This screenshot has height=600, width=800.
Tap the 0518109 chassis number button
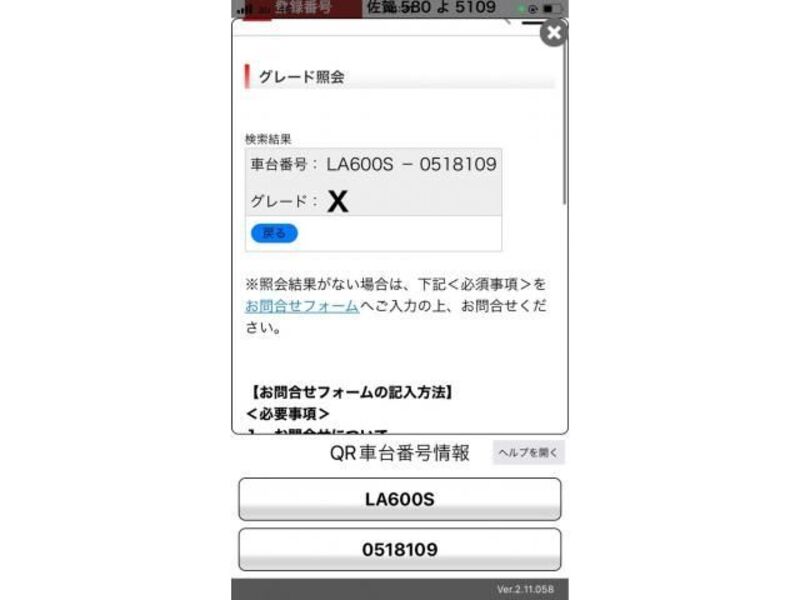(399, 549)
